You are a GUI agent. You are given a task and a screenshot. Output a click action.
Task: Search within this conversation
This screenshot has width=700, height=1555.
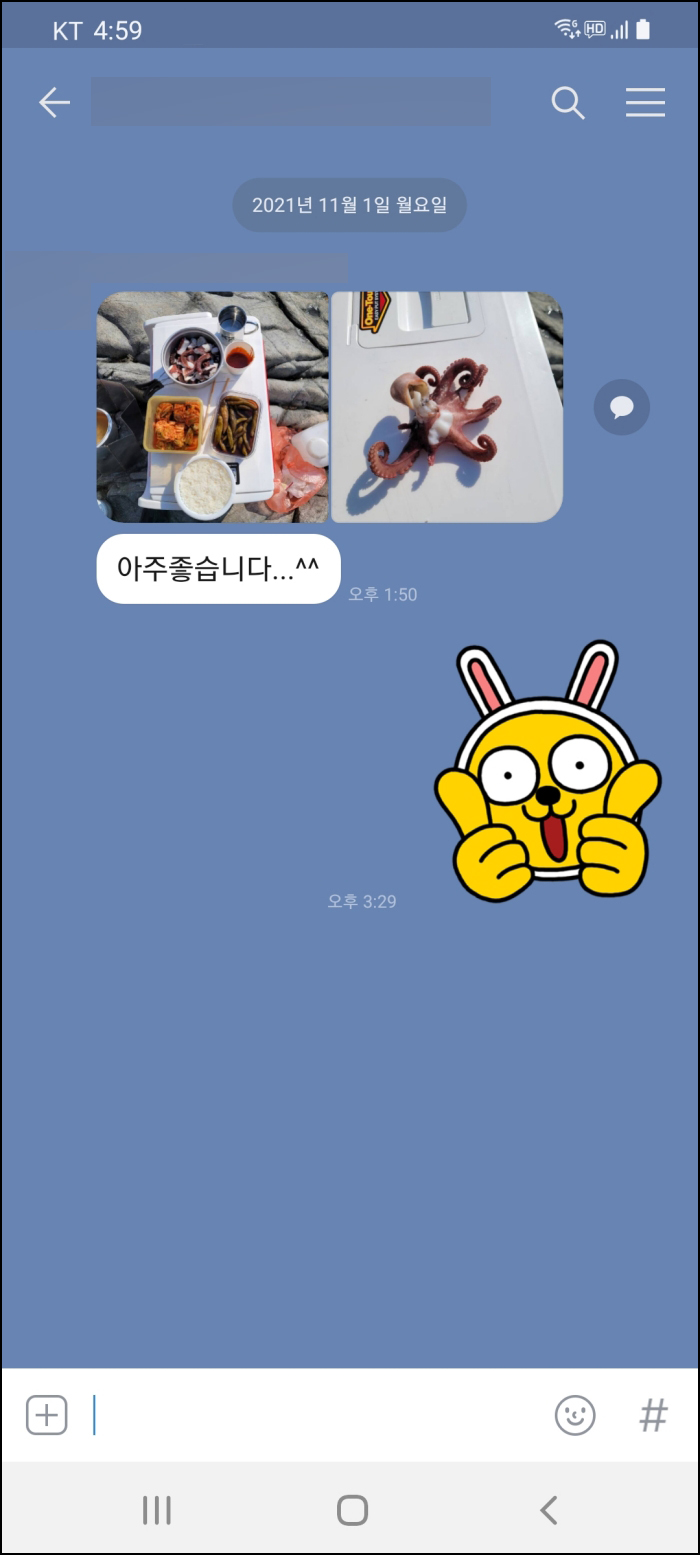click(567, 103)
